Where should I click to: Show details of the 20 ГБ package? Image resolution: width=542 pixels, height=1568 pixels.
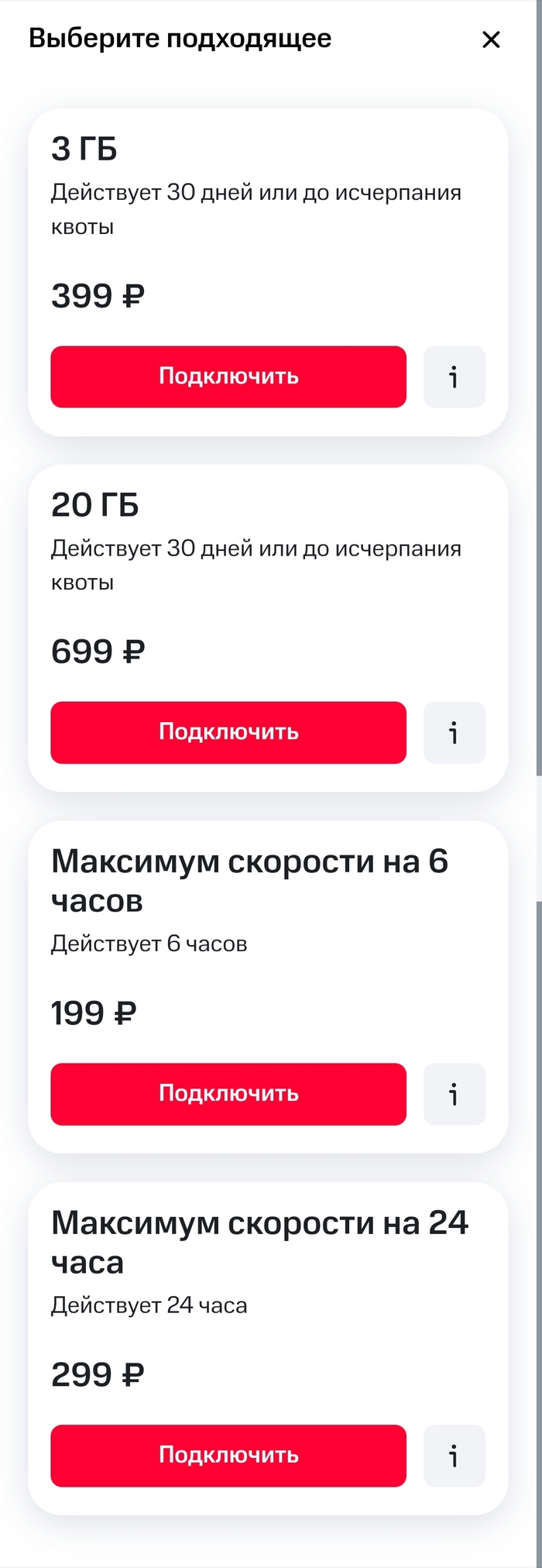[455, 732]
